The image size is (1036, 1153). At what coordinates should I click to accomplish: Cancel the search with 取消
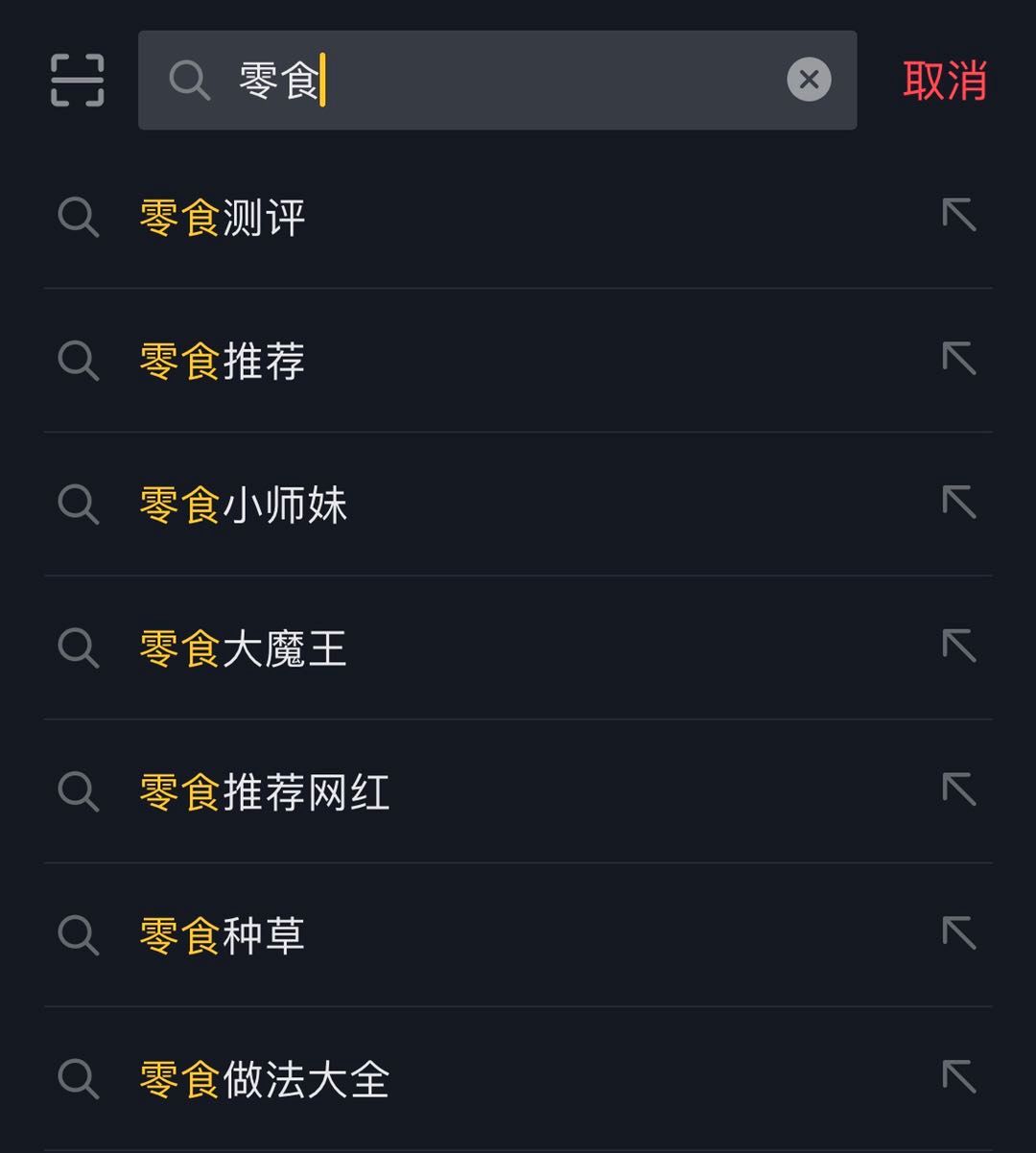pos(945,81)
